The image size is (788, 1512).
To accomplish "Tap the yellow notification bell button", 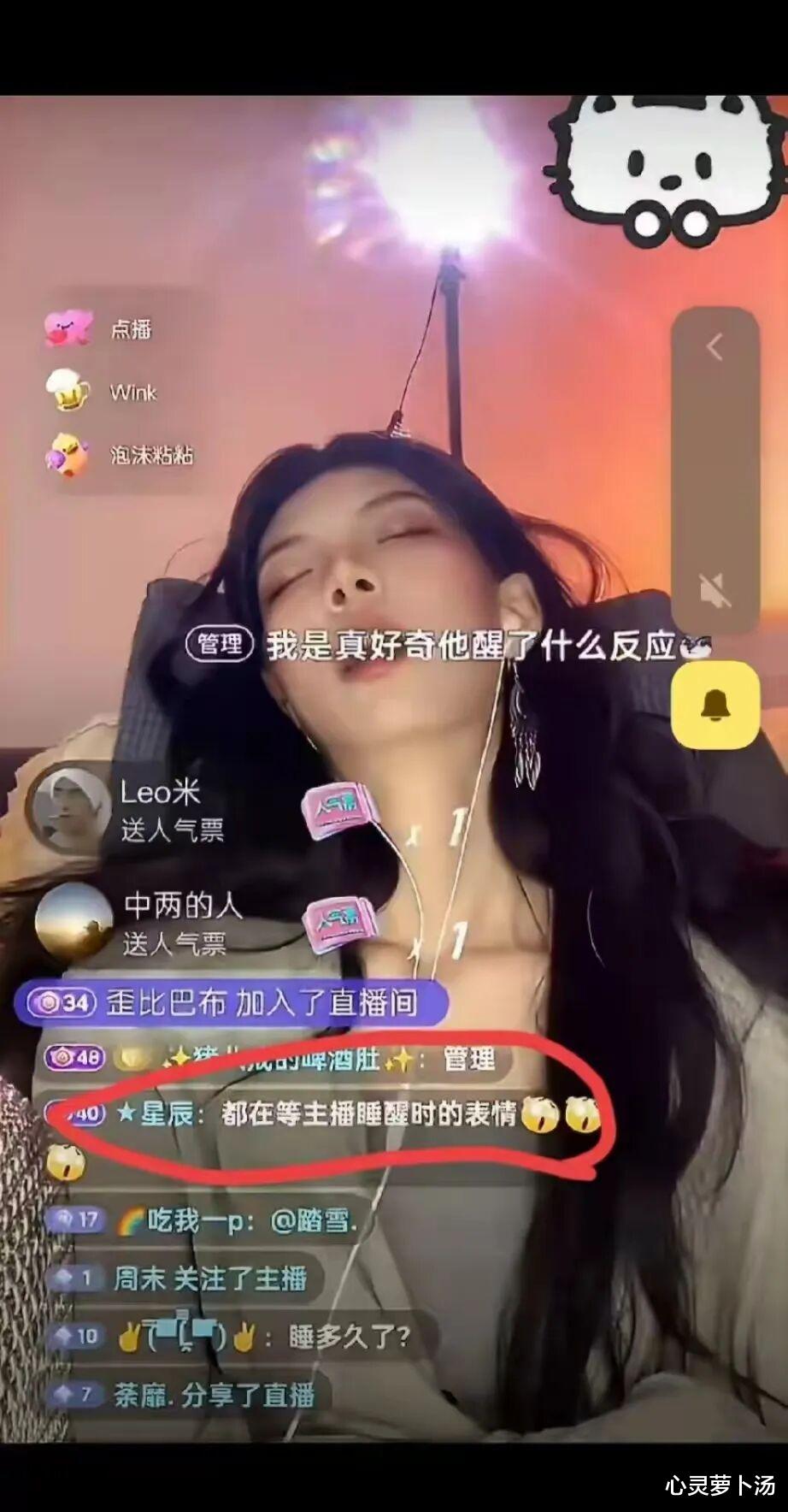I will click(715, 705).
